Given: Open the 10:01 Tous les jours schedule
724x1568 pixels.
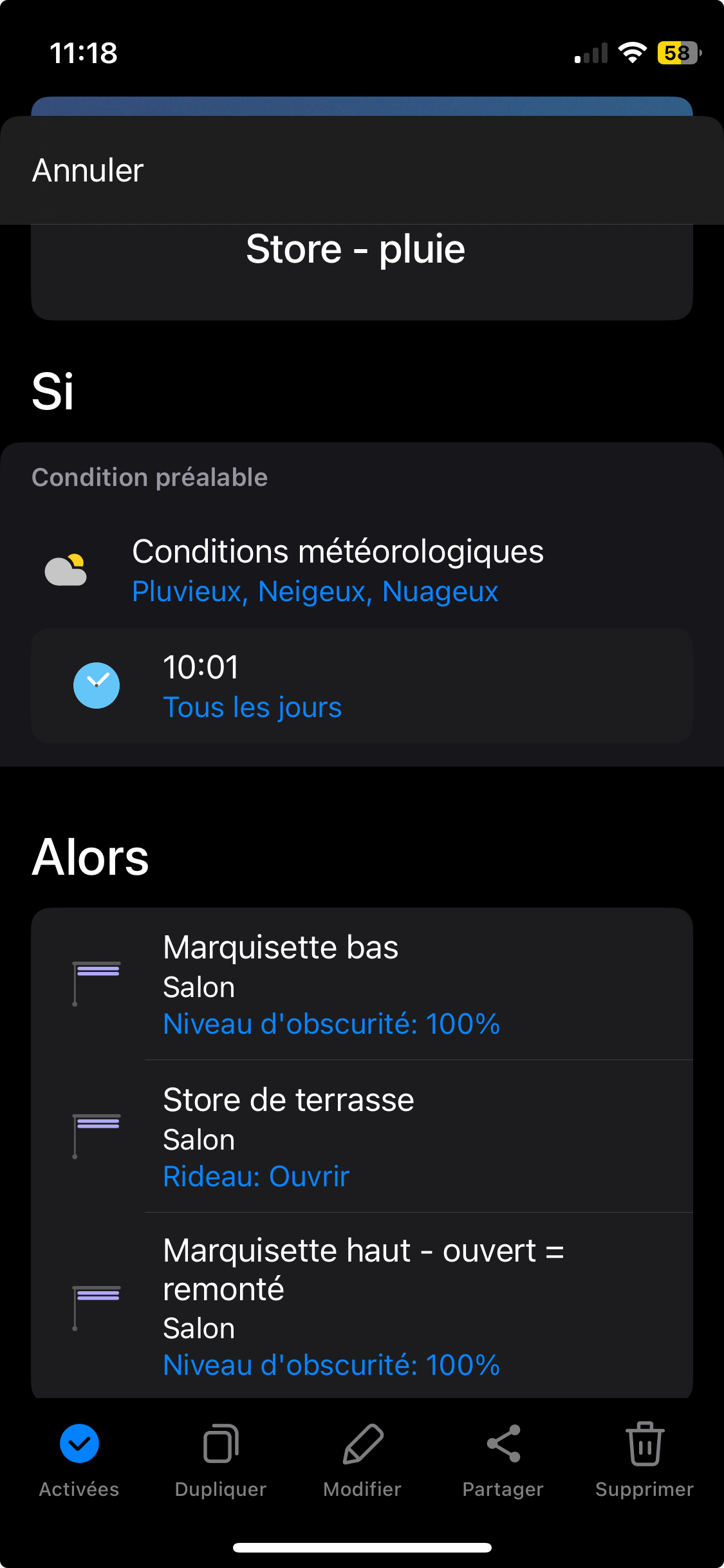Looking at the screenshot, I should pos(362,686).
